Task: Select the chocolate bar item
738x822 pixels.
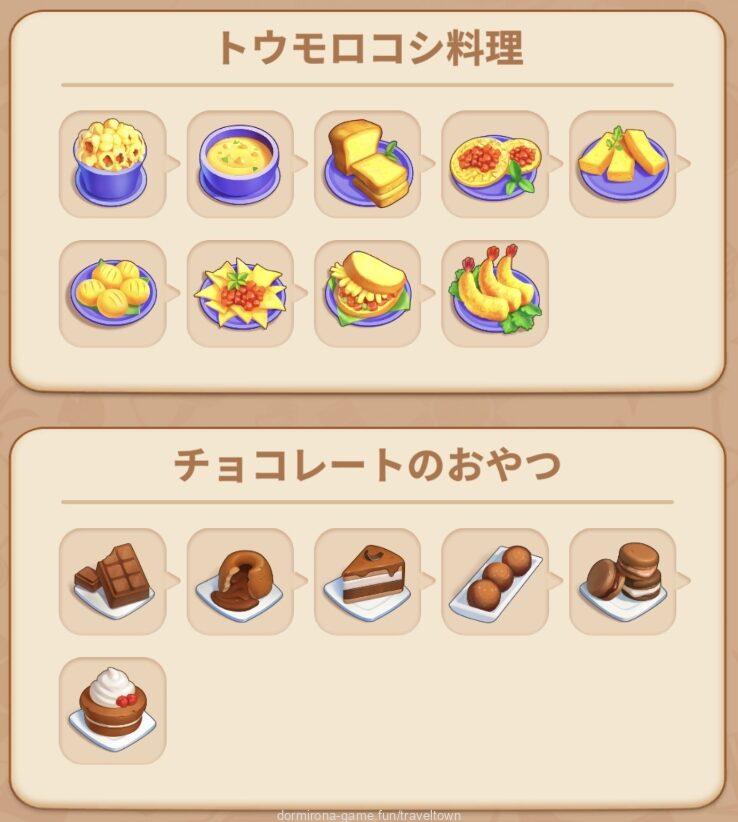Action: click(112, 581)
